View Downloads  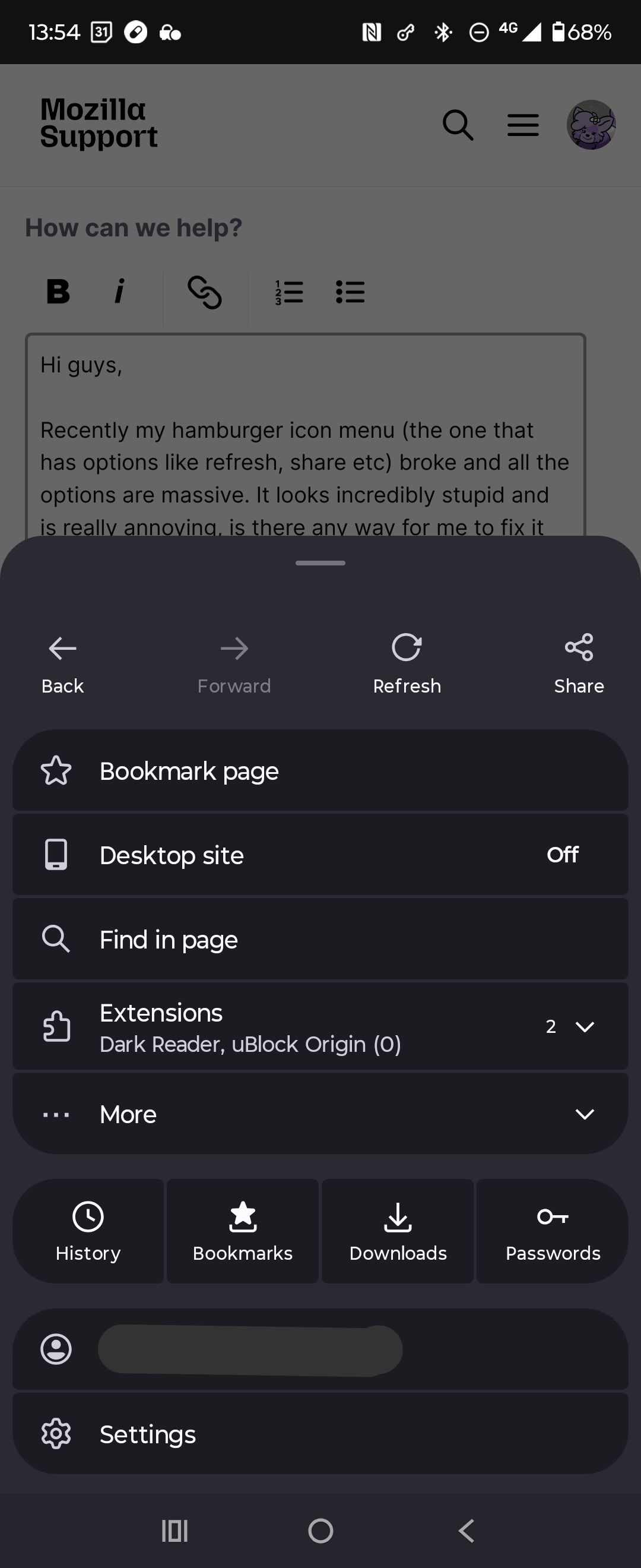tap(398, 1231)
